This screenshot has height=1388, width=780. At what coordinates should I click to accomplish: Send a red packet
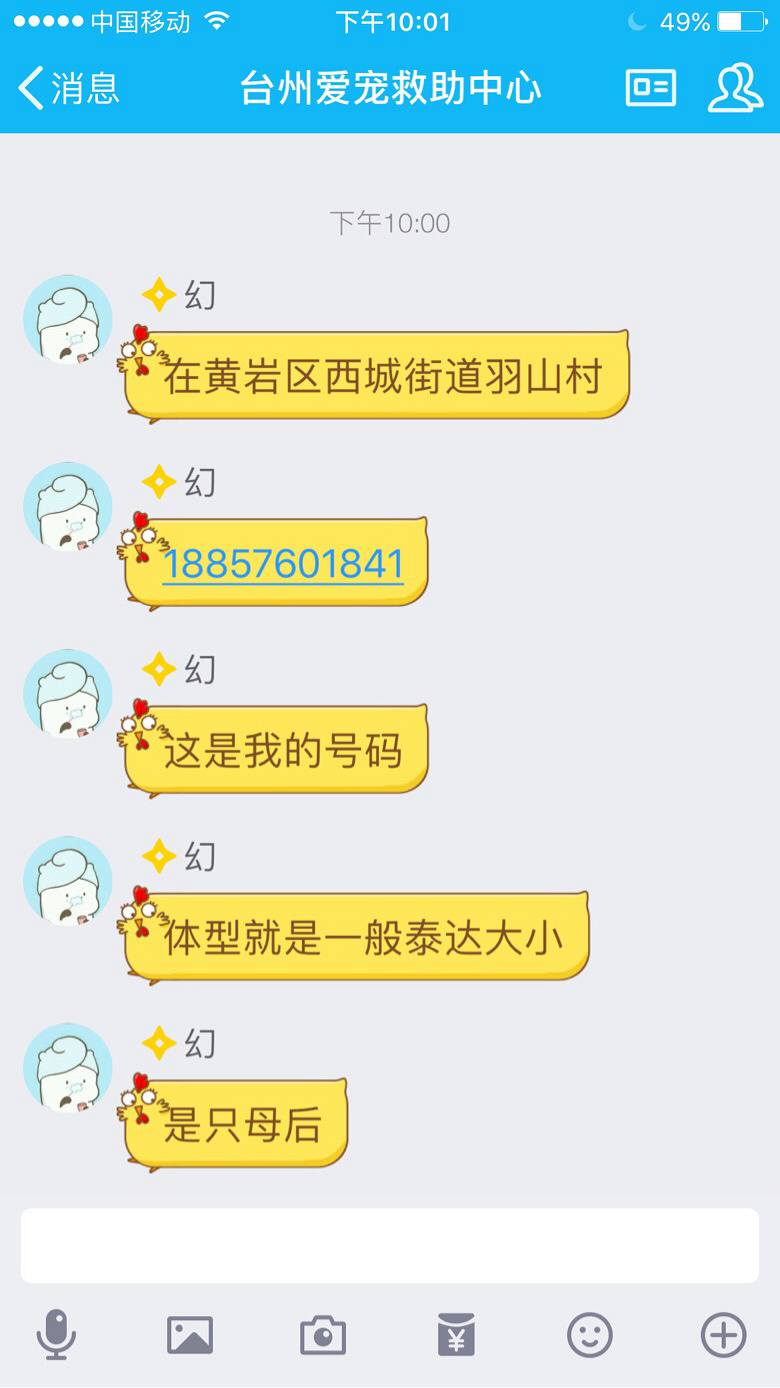[x=456, y=1335]
